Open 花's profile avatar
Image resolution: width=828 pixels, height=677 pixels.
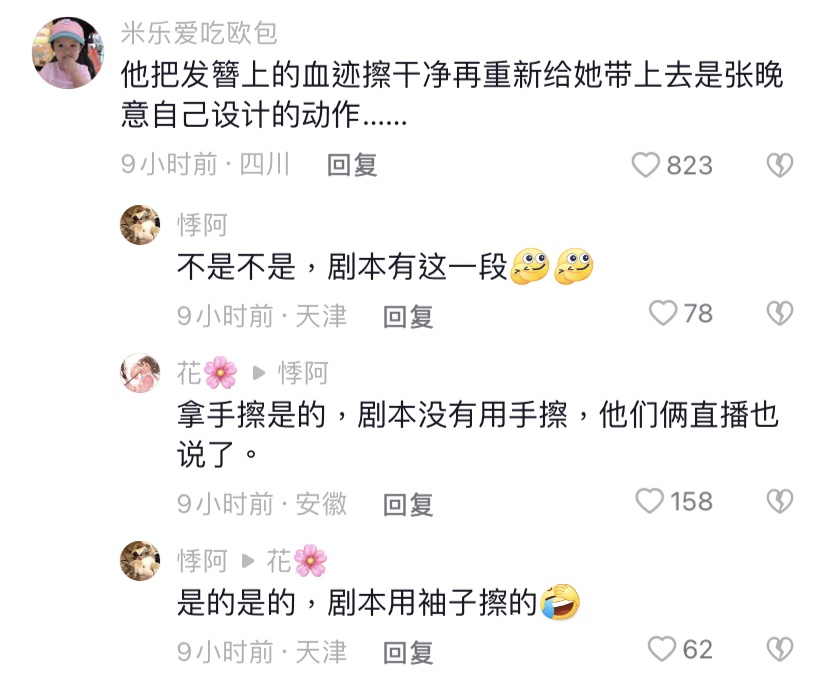coord(140,374)
